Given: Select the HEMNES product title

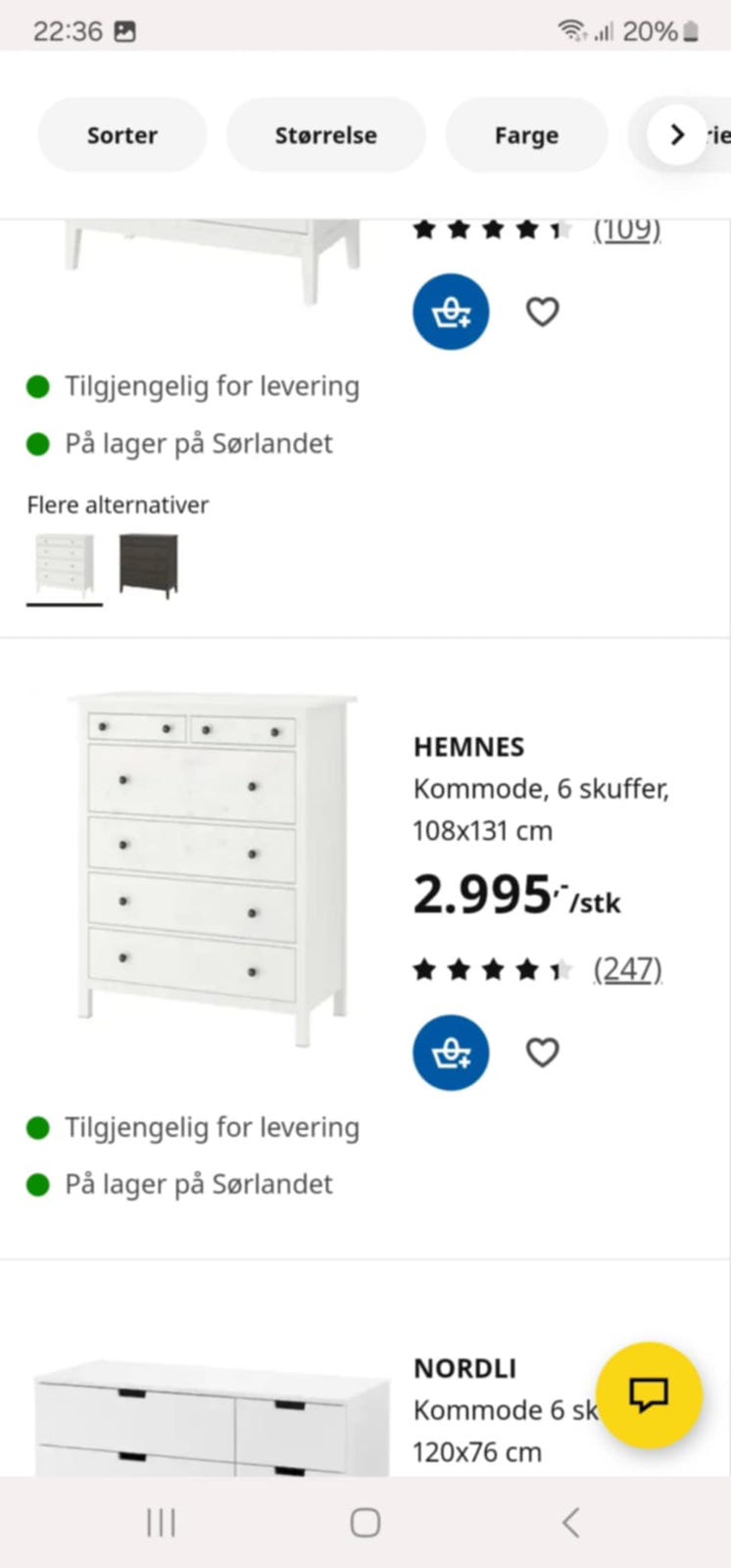Looking at the screenshot, I should click(x=468, y=746).
